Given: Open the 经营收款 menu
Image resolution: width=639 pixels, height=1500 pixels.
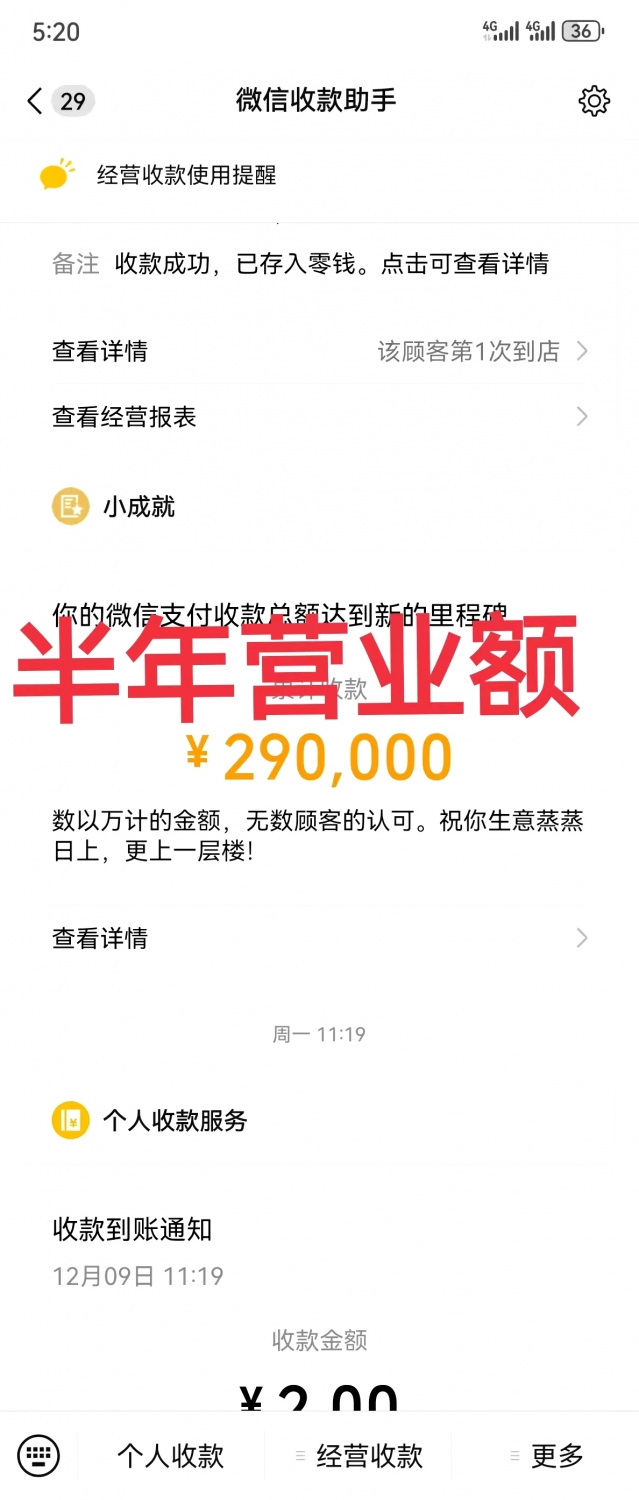Looking at the screenshot, I should click(369, 1456).
